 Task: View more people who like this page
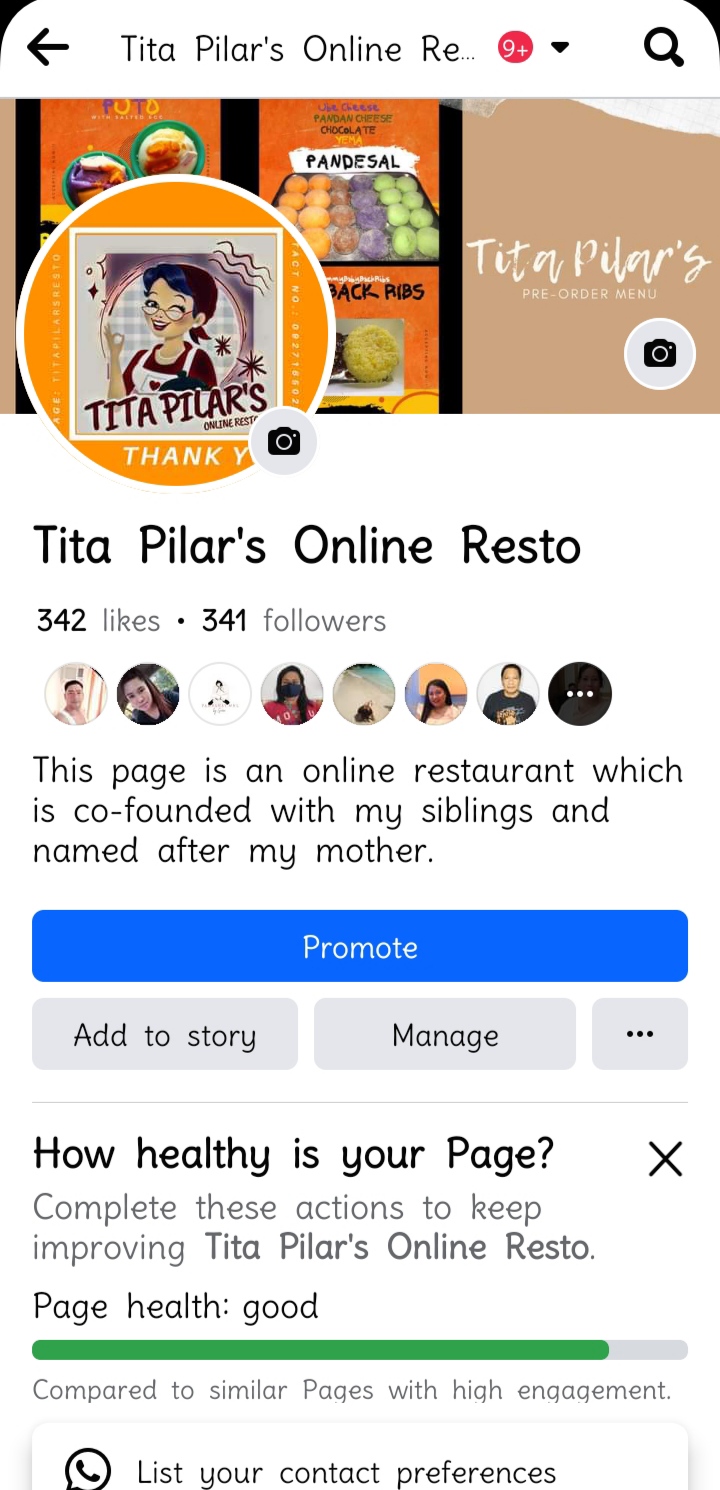pos(580,694)
